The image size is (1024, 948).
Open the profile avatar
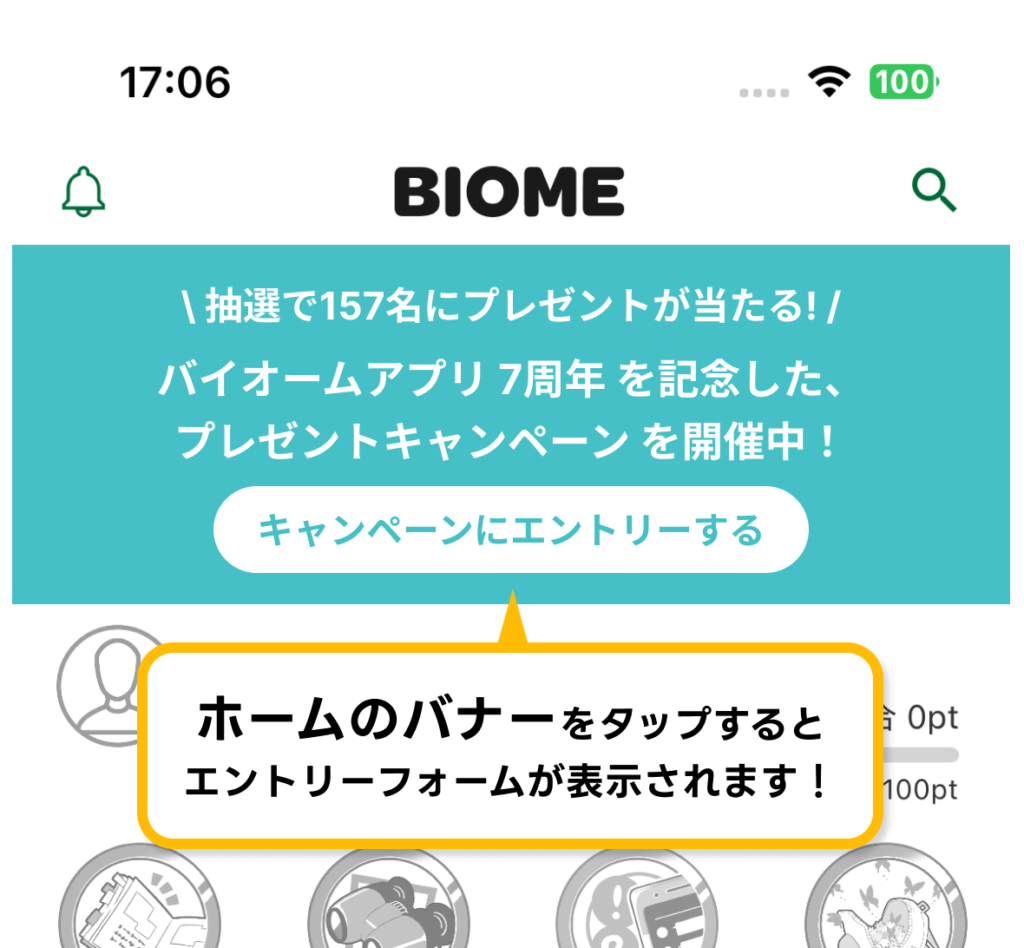(102, 682)
